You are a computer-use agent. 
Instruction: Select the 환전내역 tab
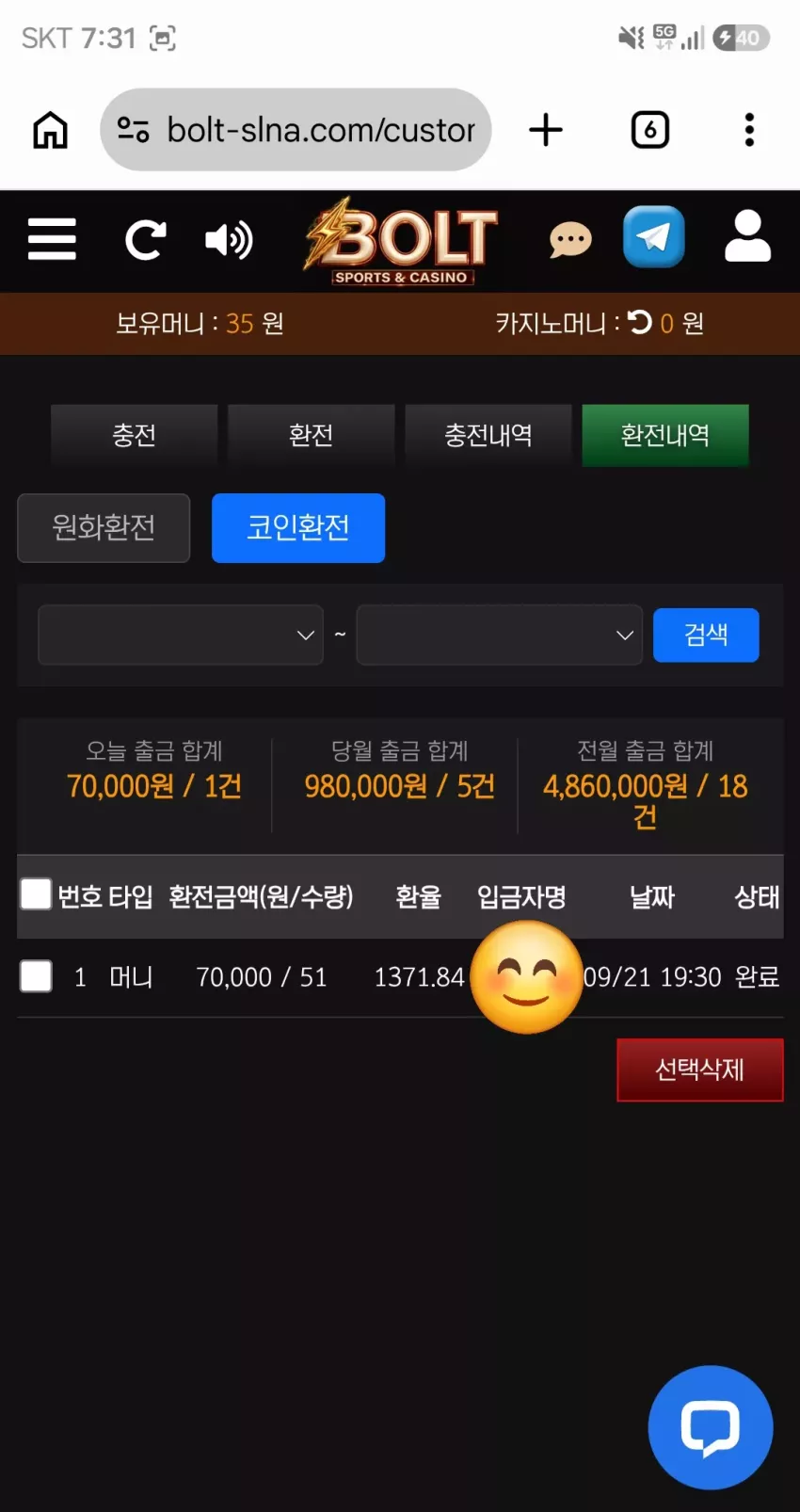[665, 435]
